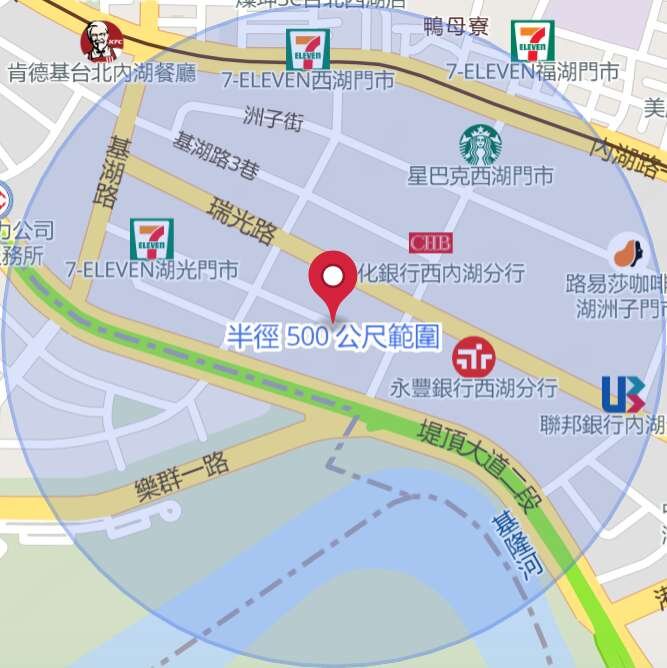Screen dimensions: 667x668
Task: Open the KFC 肯德基台北內湖餐廳 marker
Action: 101,41
